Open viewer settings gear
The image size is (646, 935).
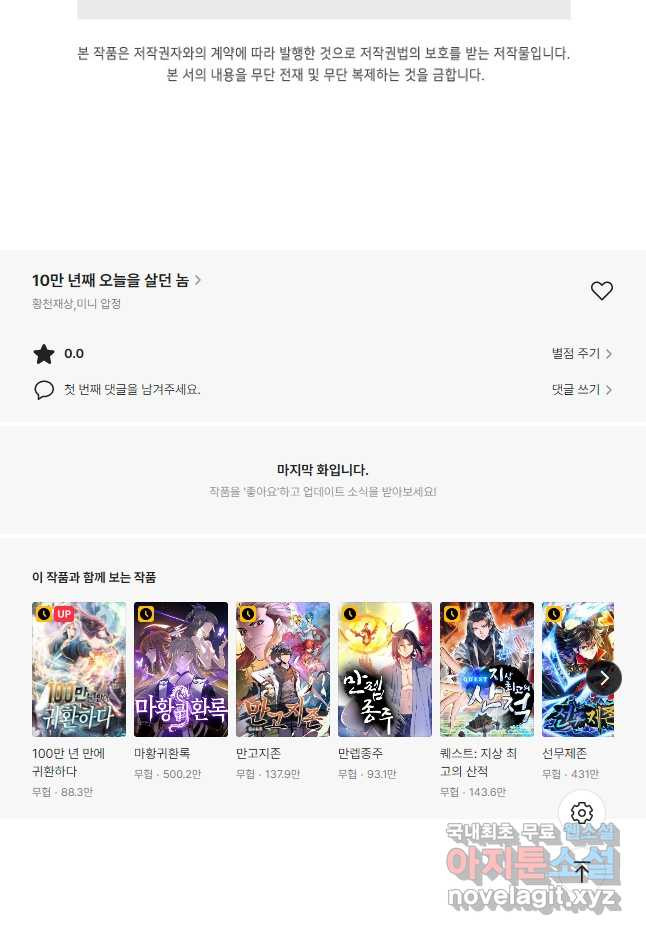point(583,813)
